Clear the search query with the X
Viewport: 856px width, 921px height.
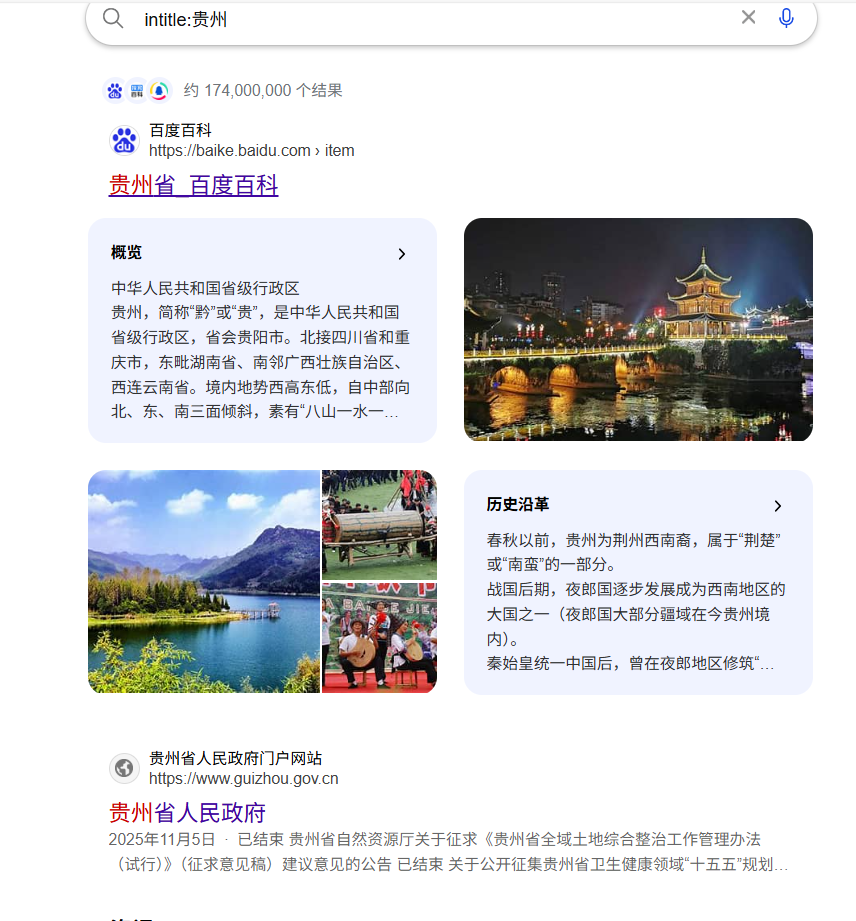click(x=748, y=17)
